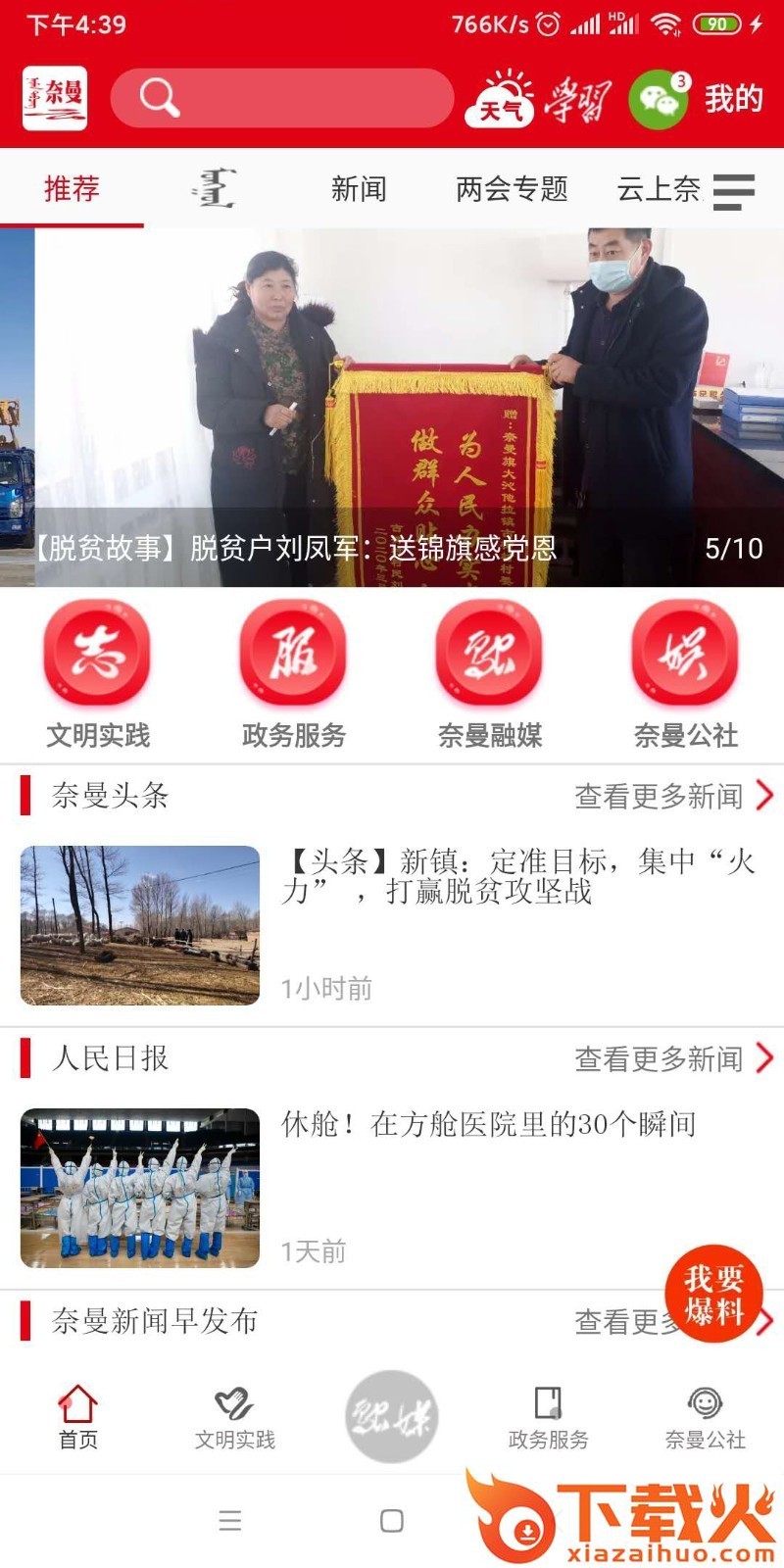Switch to the 两会专题 tab

coord(512,188)
